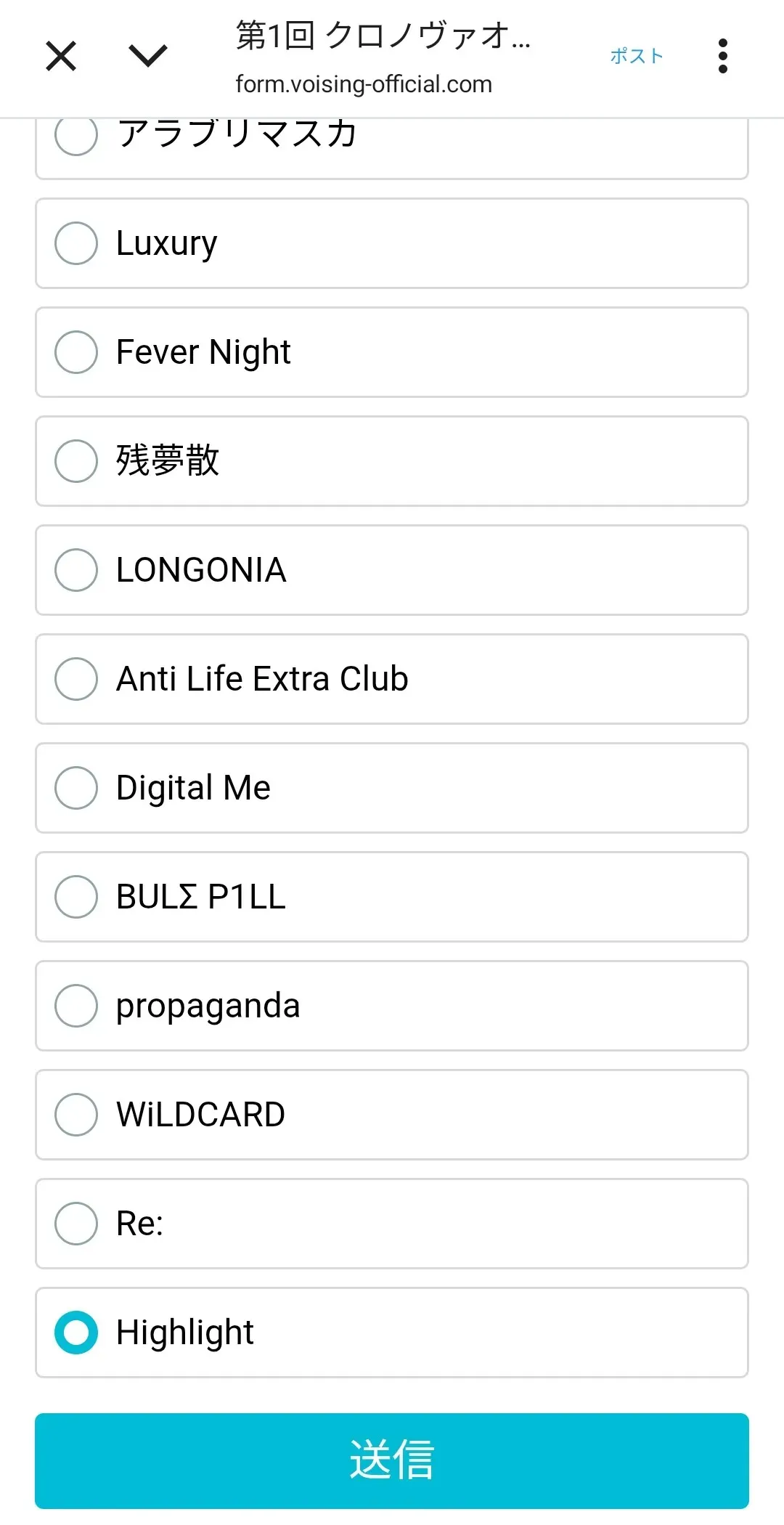784x1525 pixels.
Task: Choose the Luxury radio option
Action: (x=76, y=243)
